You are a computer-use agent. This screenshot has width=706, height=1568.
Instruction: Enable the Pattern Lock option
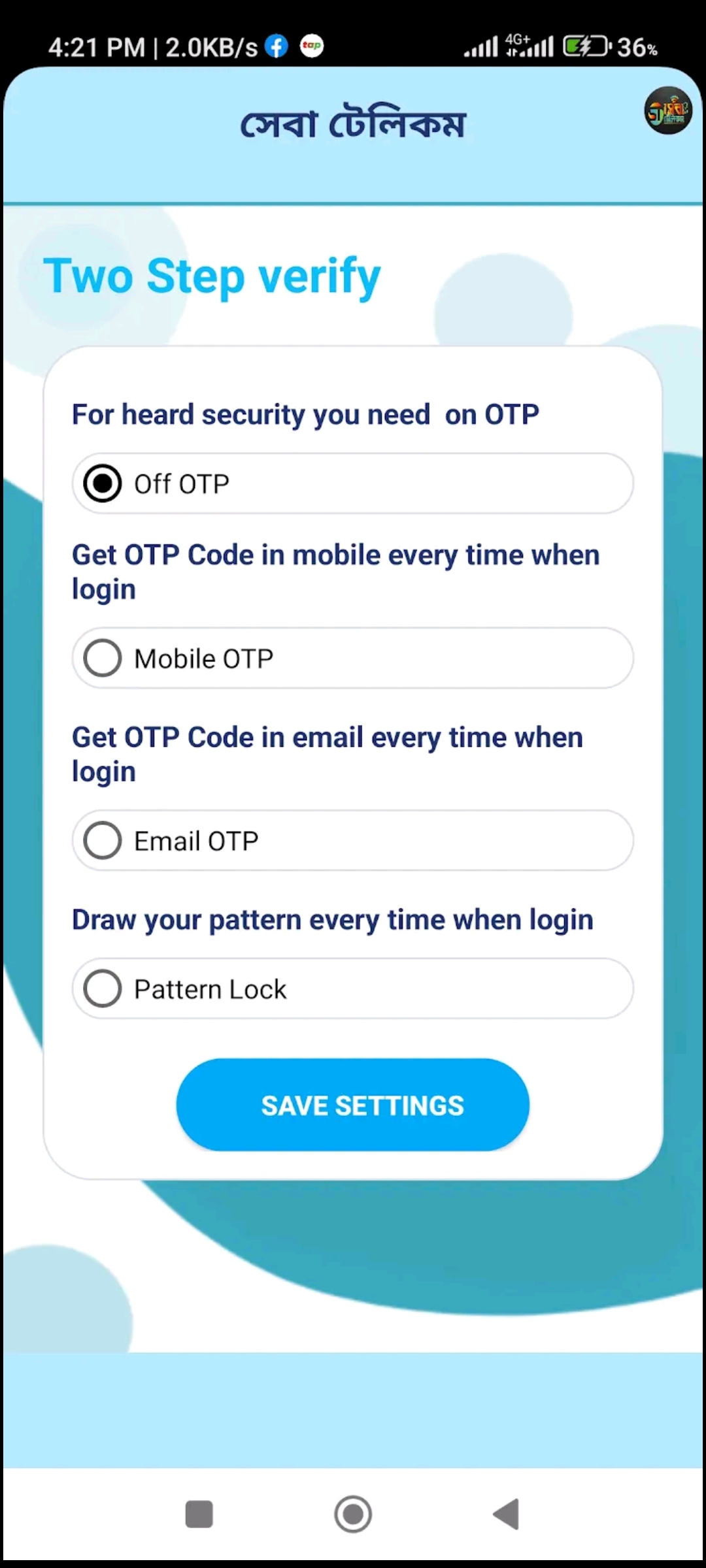pyautogui.click(x=352, y=988)
